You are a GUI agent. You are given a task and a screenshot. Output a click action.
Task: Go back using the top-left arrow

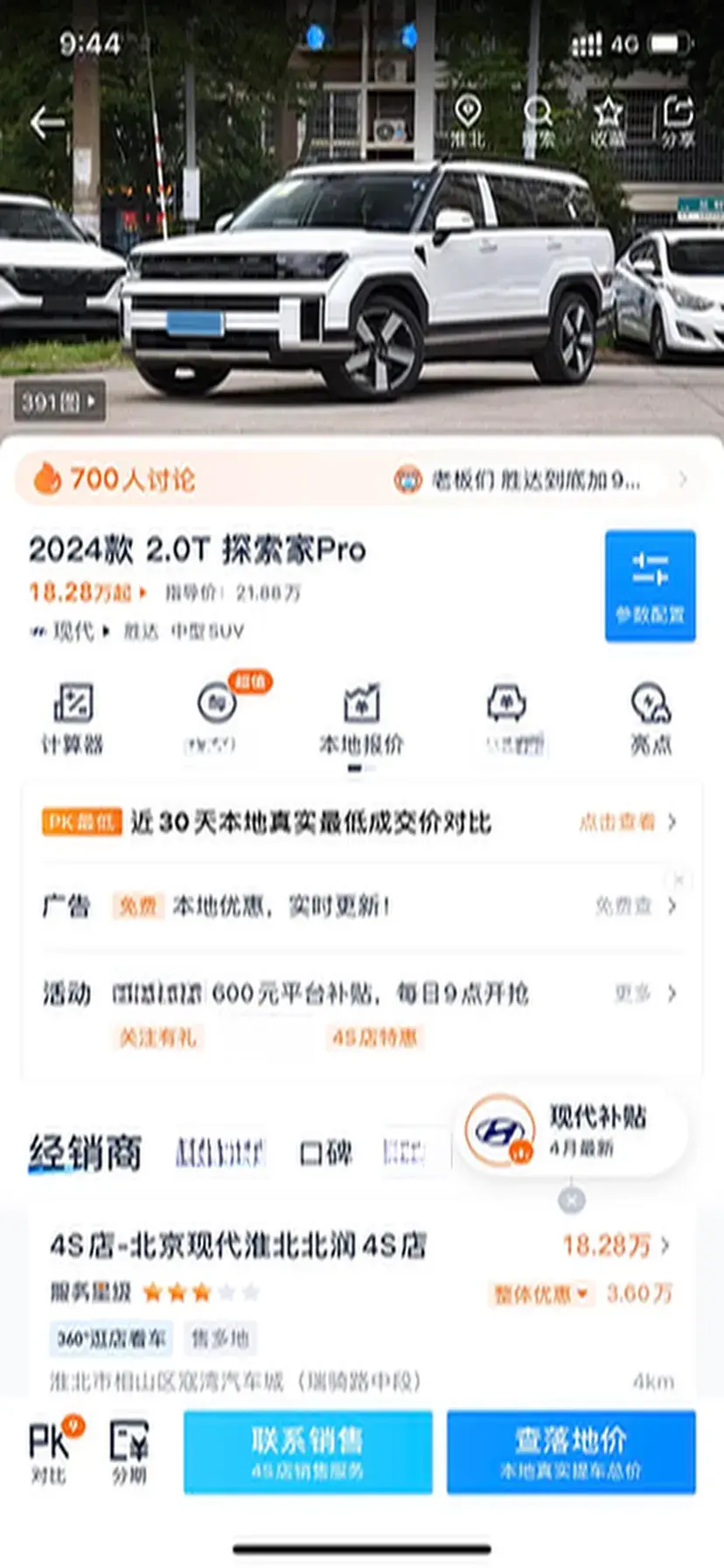click(46, 122)
